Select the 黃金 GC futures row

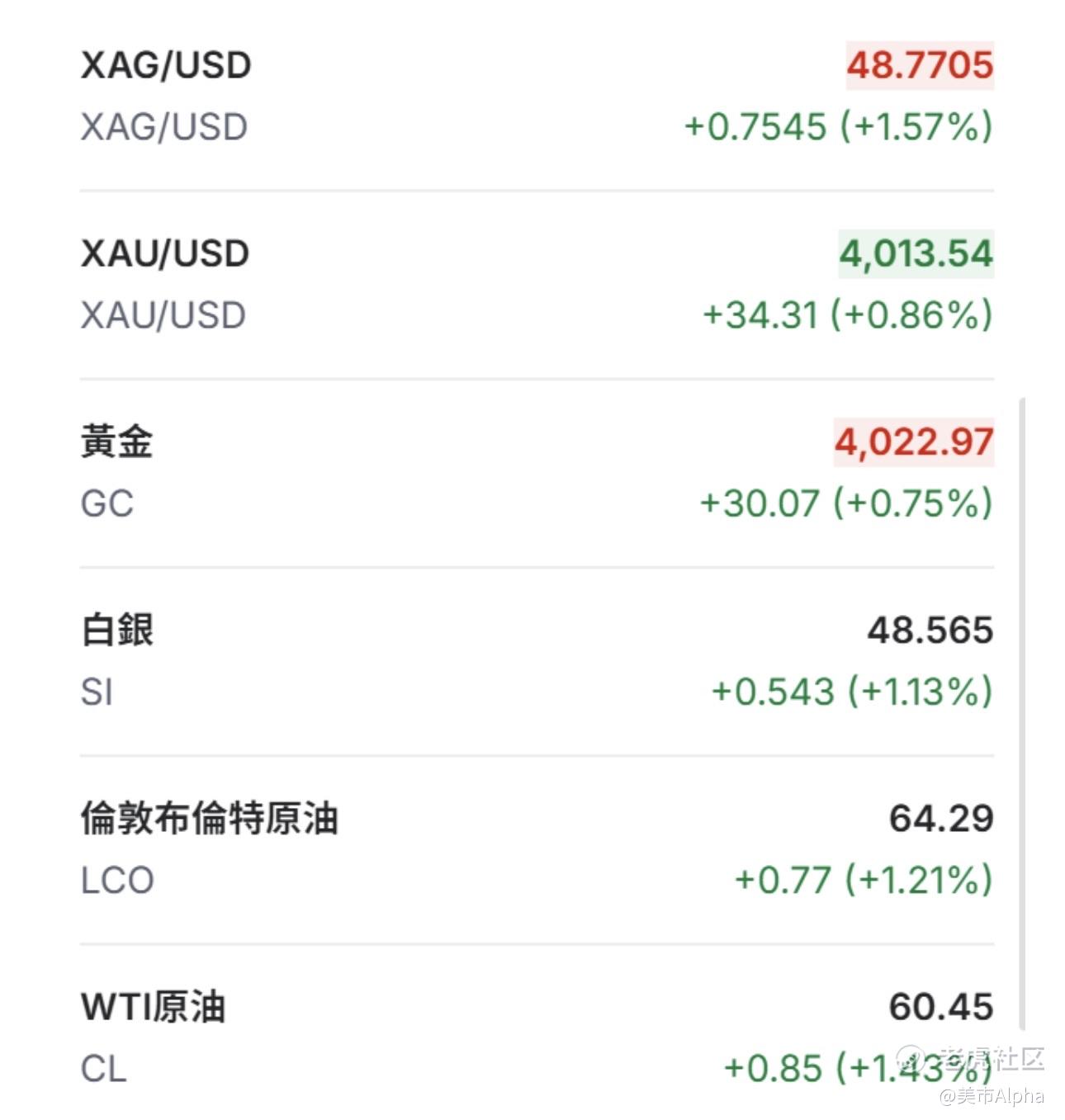pos(537,472)
